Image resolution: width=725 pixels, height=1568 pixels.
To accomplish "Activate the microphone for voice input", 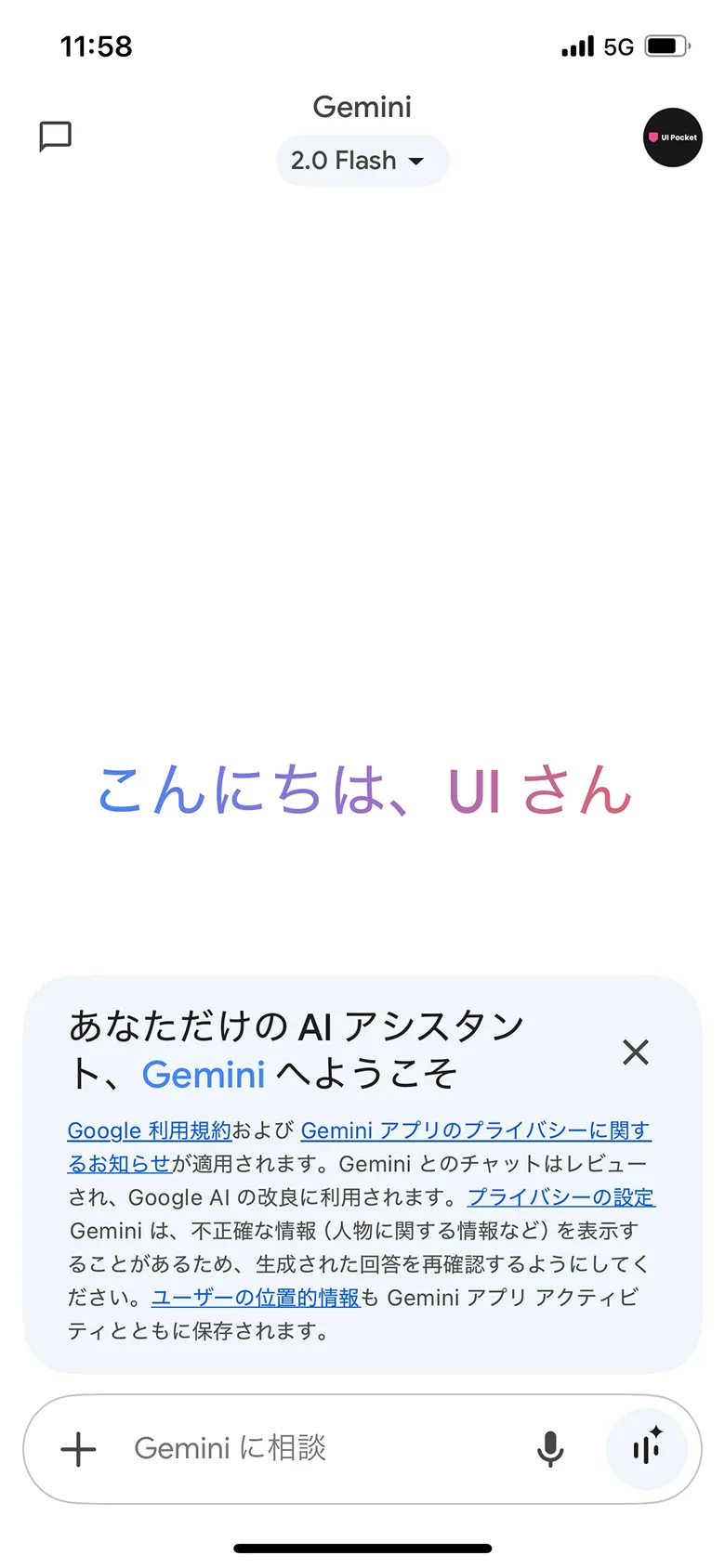I will [x=550, y=1449].
